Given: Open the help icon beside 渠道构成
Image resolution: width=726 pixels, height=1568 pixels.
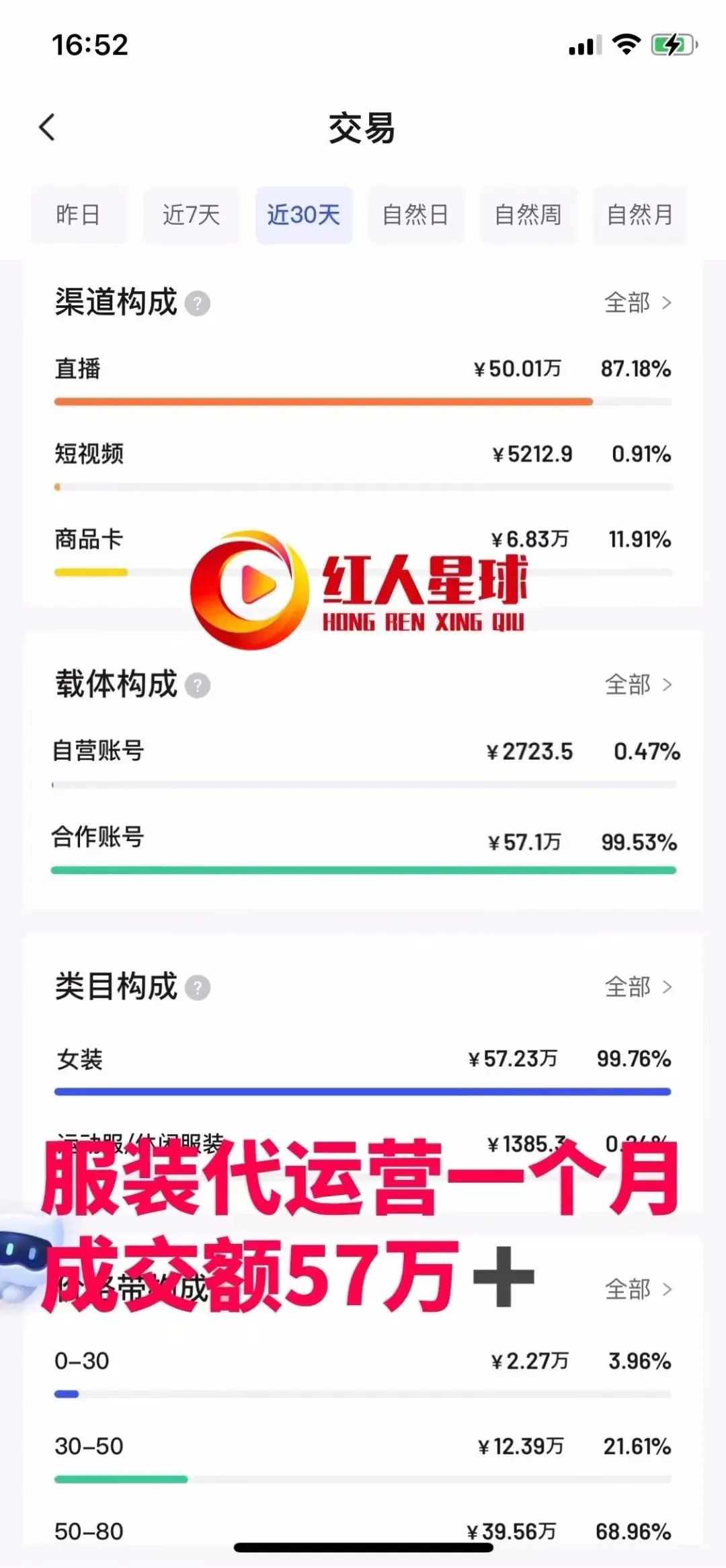Looking at the screenshot, I should tap(198, 304).
